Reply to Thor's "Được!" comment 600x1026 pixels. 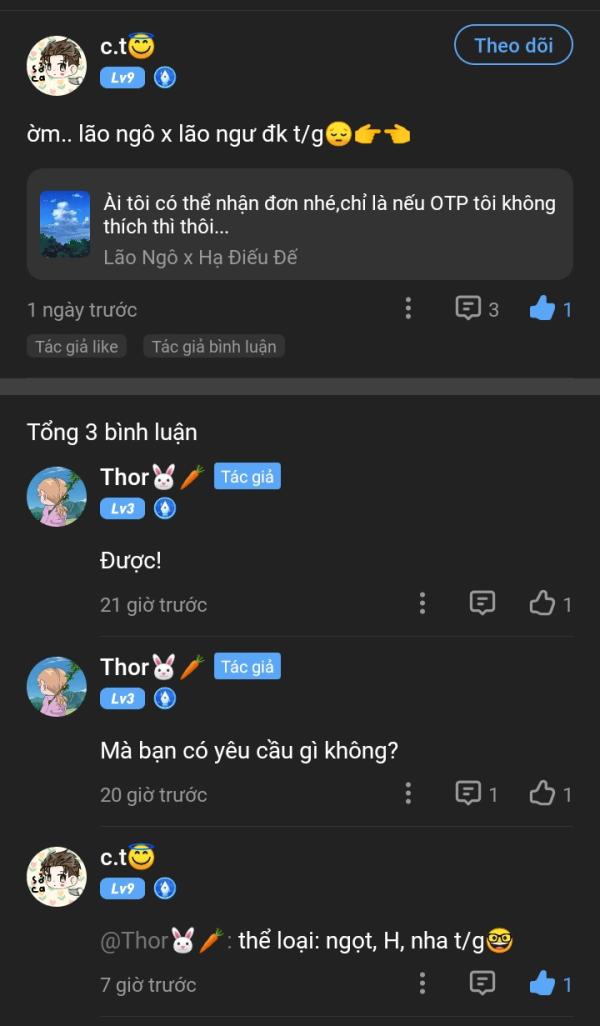click(x=482, y=603)
